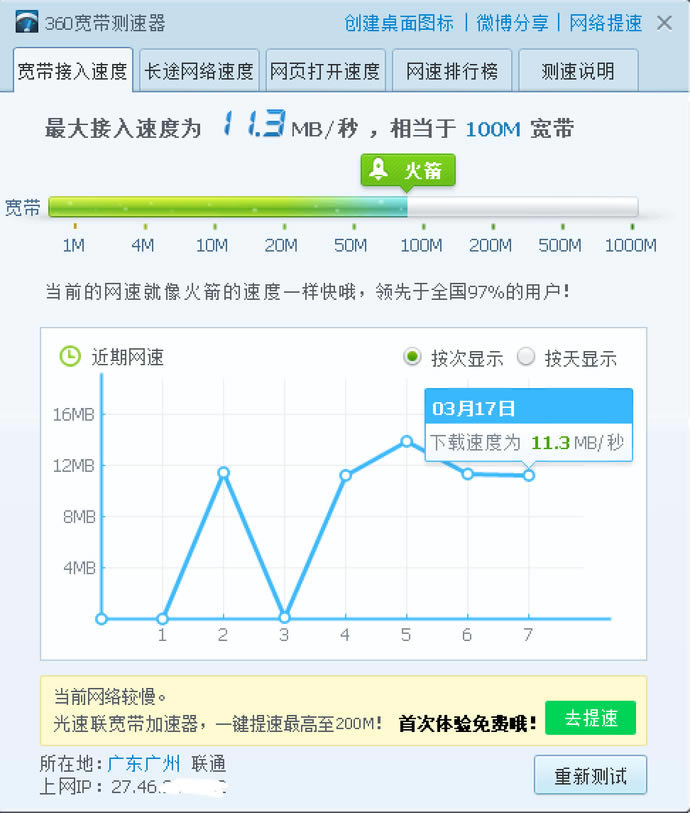Tap the 创建桌面图标 link
This screenshot has height=813, width=690.
(x=398, y=22)
